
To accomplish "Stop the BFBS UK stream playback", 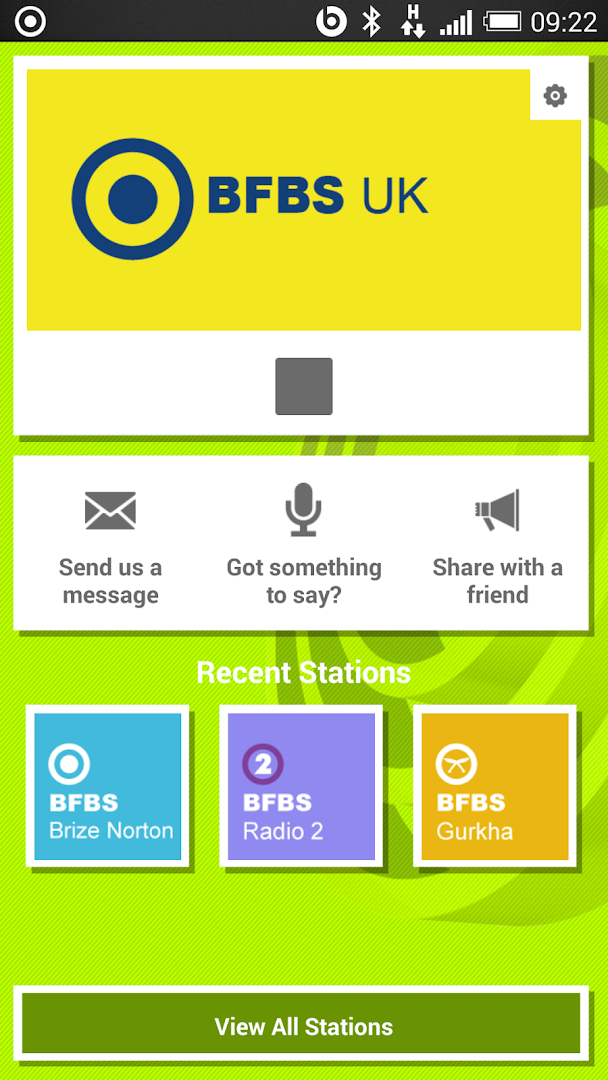I will (x=304, y=386).
